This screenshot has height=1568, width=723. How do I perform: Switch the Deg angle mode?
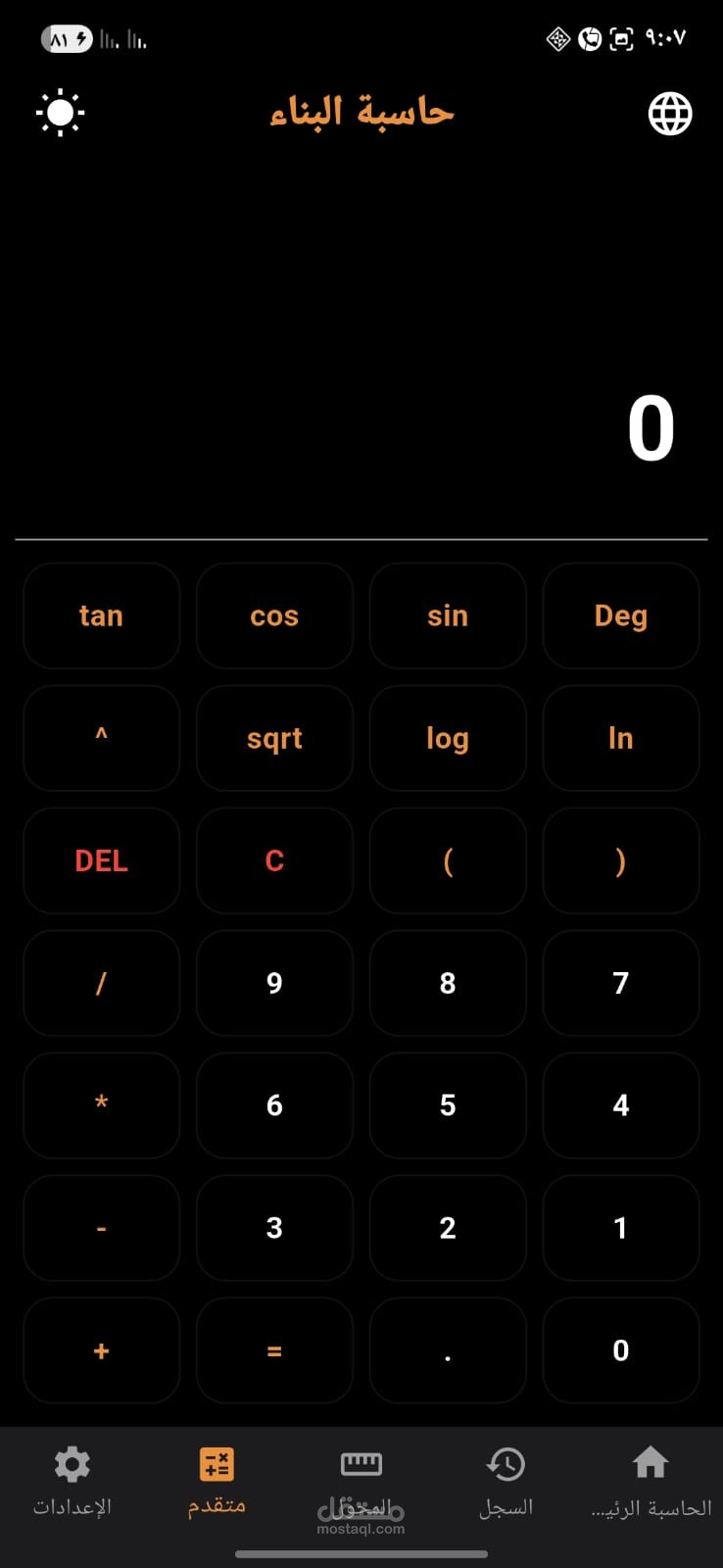tap(621, 615)
